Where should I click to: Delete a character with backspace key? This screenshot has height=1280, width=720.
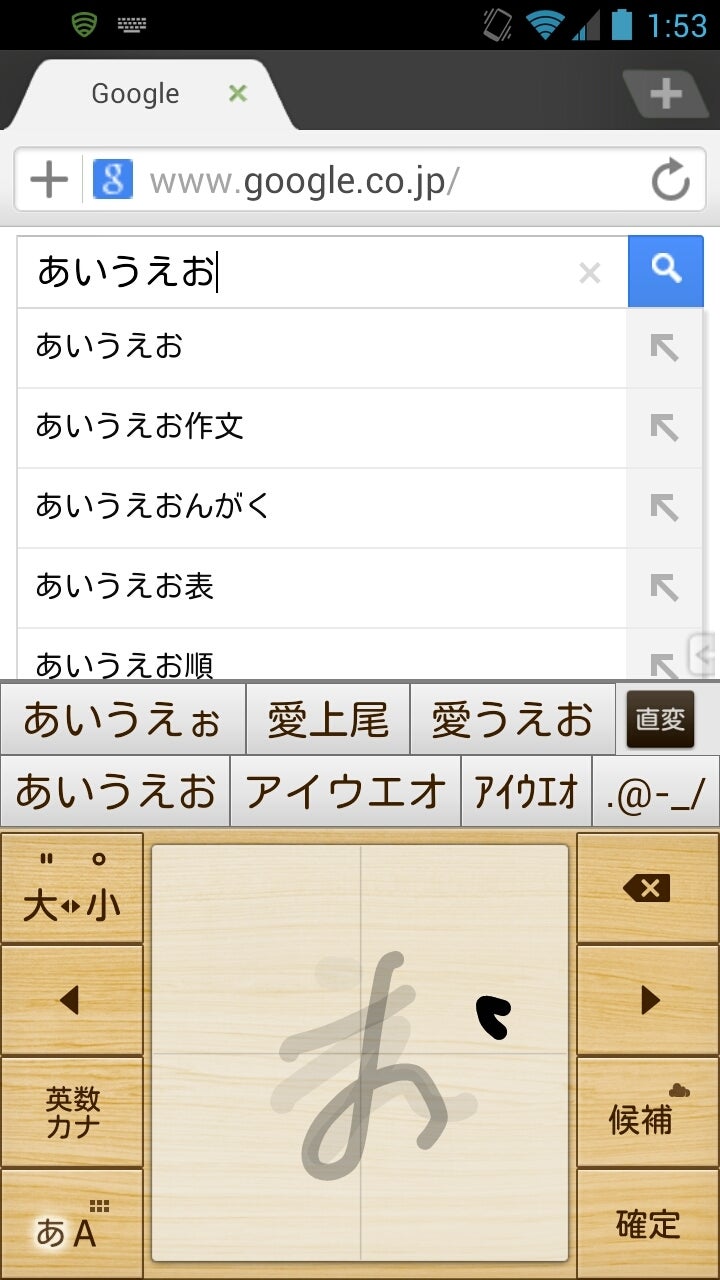click(x=648, y=889)
